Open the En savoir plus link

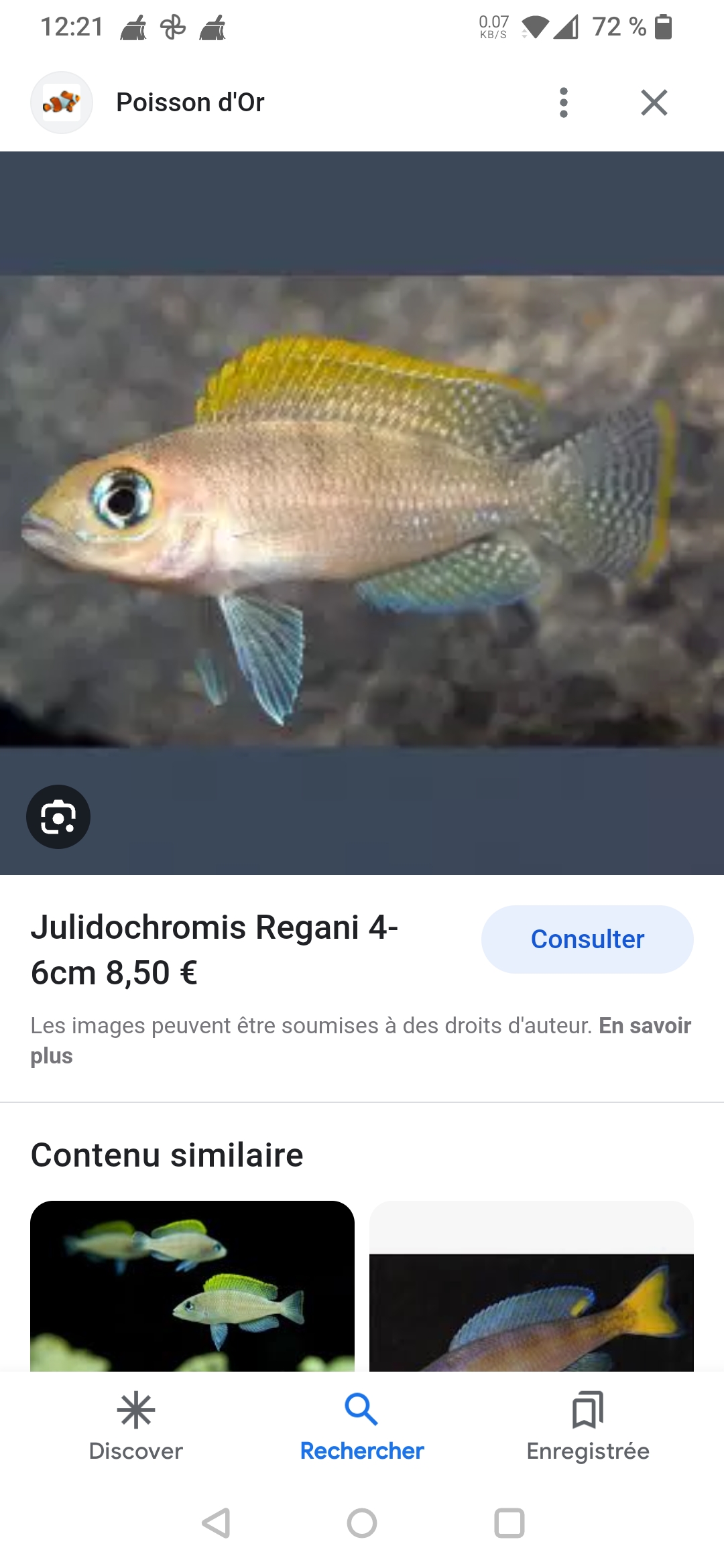(x=644, y=1026)
